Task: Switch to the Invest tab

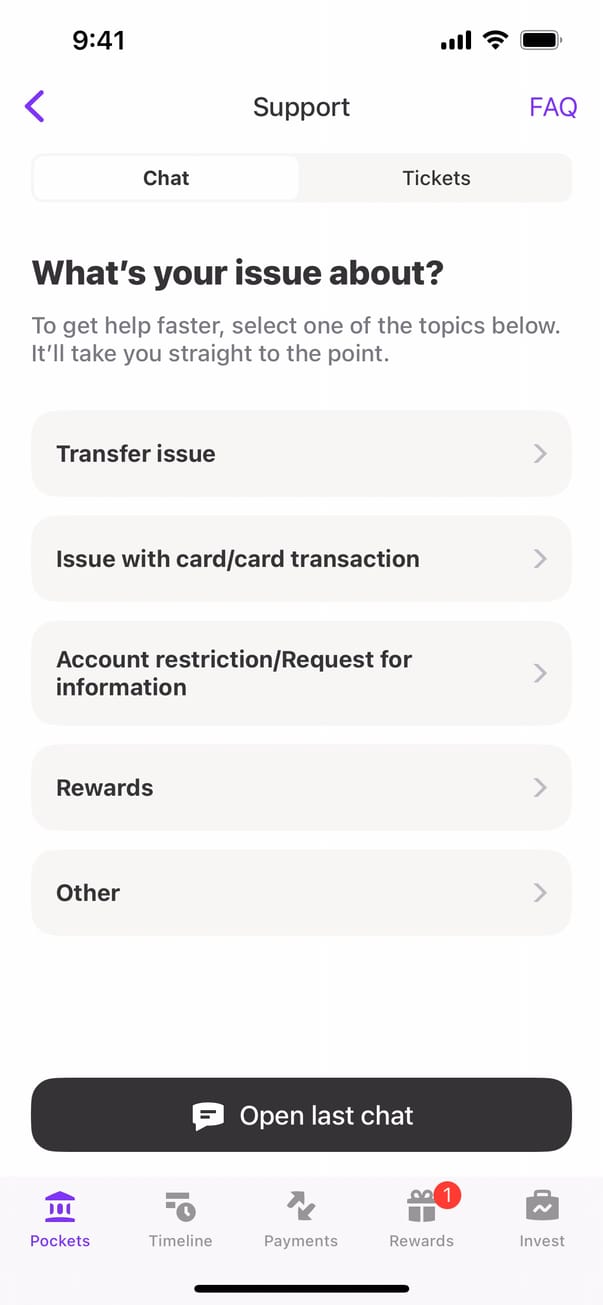Action: 542,1220
